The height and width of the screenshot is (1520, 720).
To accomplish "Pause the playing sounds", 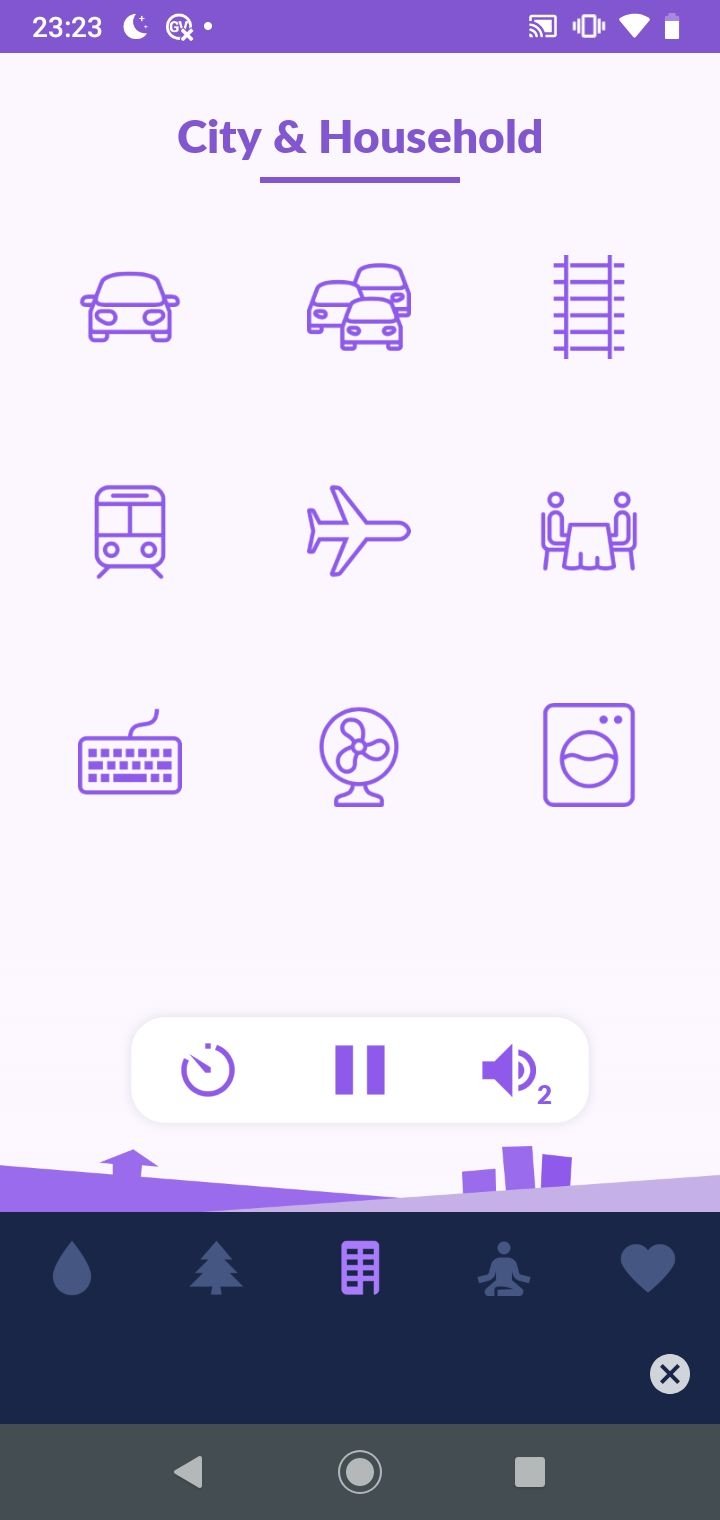I will point(360,1070).
